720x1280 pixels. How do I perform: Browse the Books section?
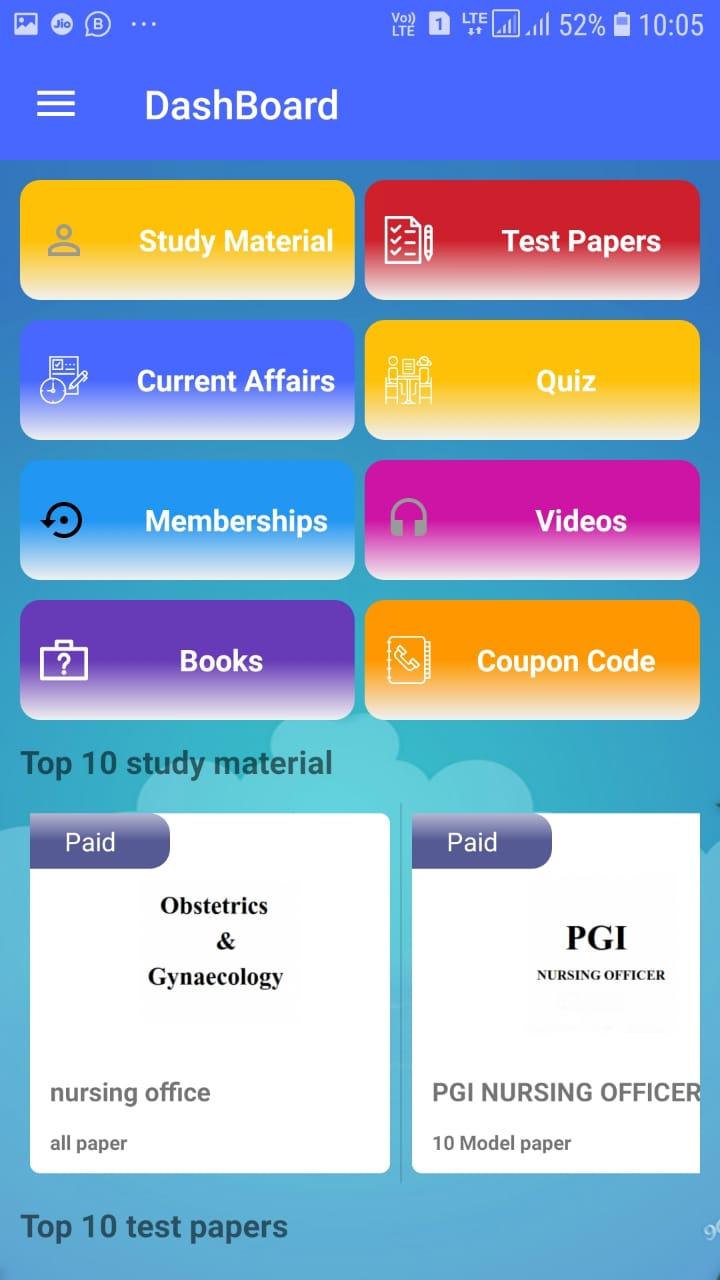[x=187, y=660]
